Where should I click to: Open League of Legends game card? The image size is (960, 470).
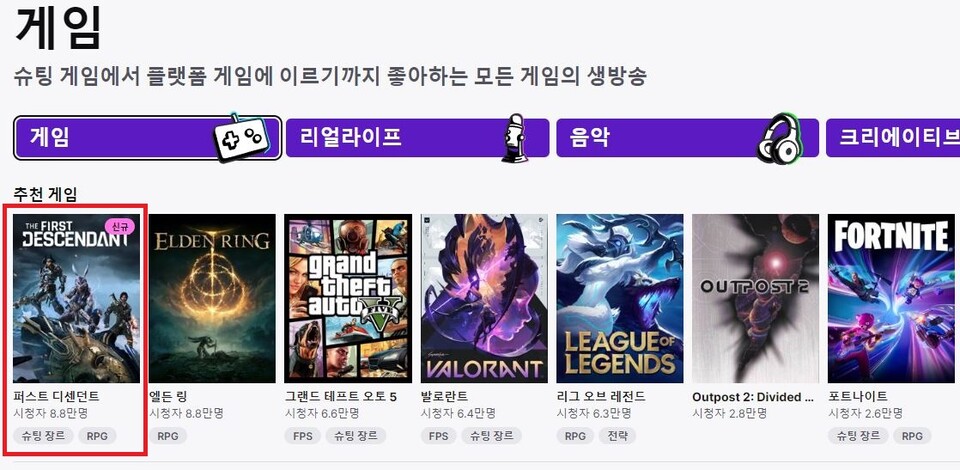620,298
